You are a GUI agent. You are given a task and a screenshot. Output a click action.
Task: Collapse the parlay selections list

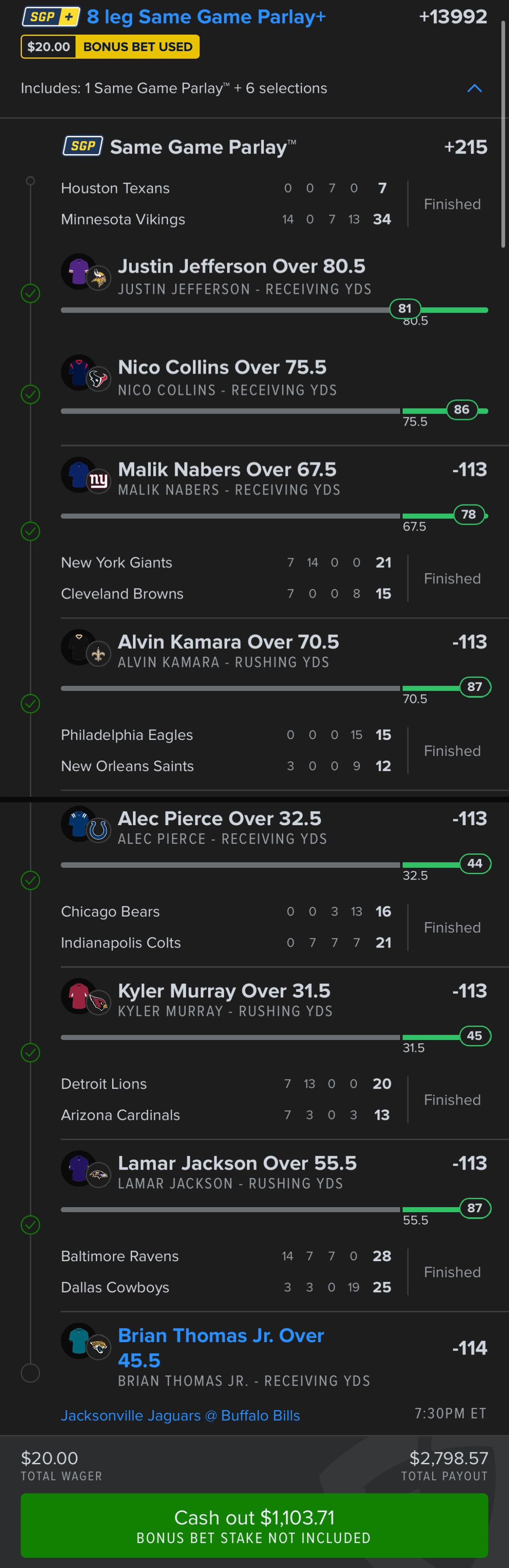coord(474,88)
